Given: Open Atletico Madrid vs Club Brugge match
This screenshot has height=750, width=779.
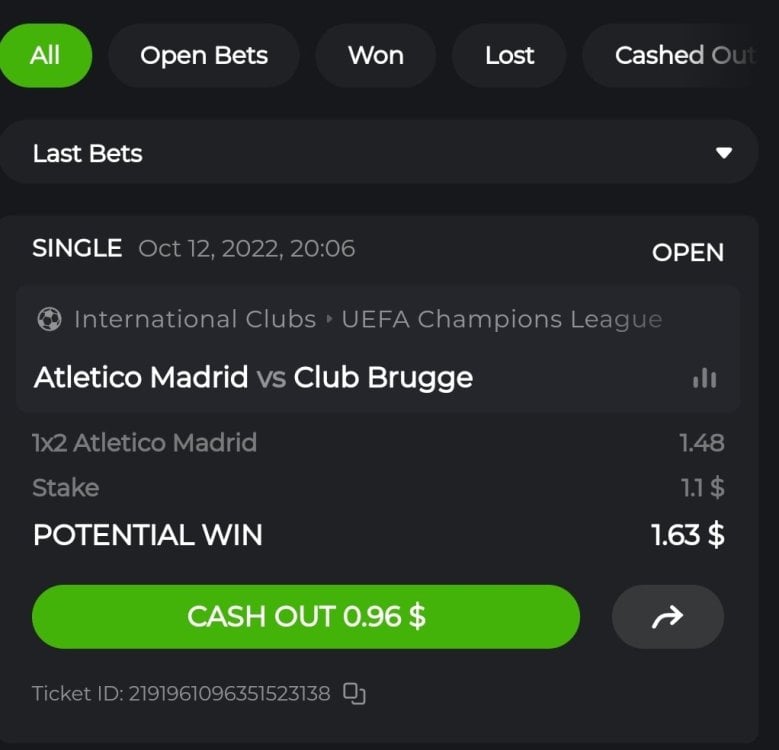Looking at the screenshot, I should click(x=254, y=377).
